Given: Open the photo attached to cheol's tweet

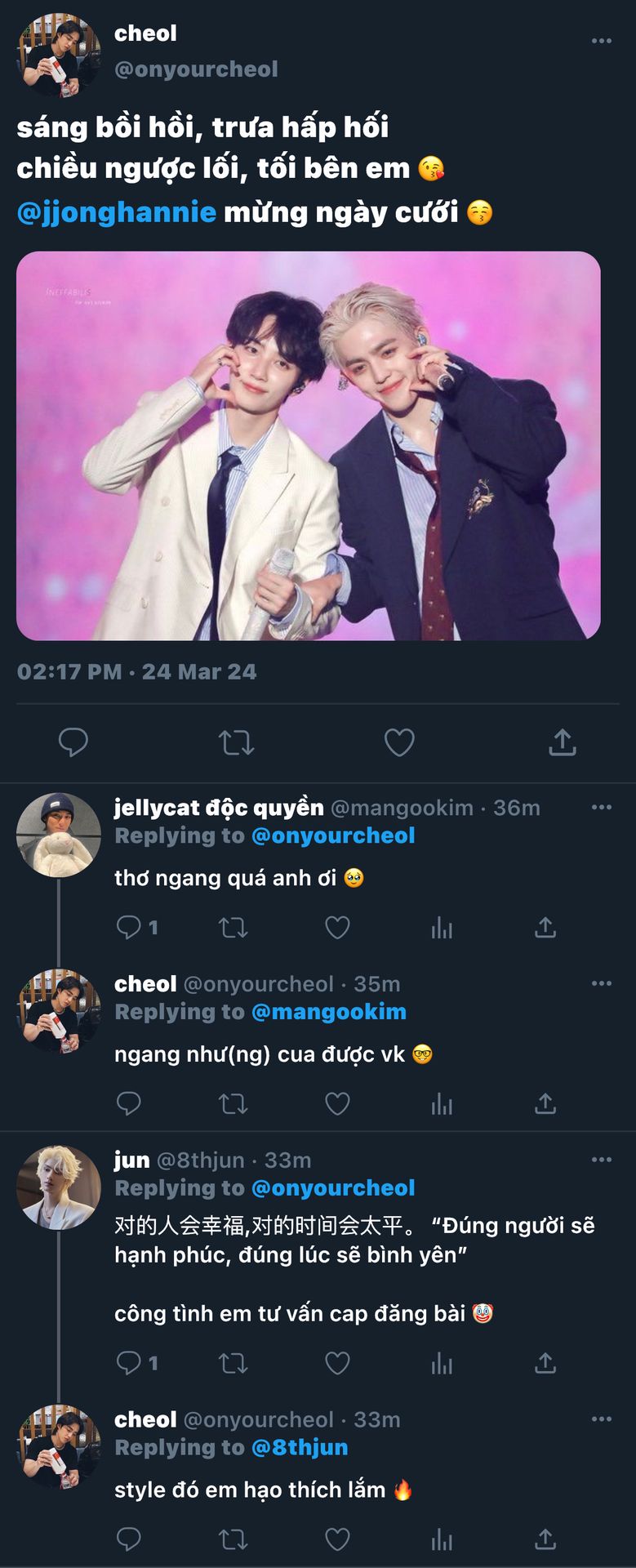Looking at the screenshot, I should pos(309,446).
